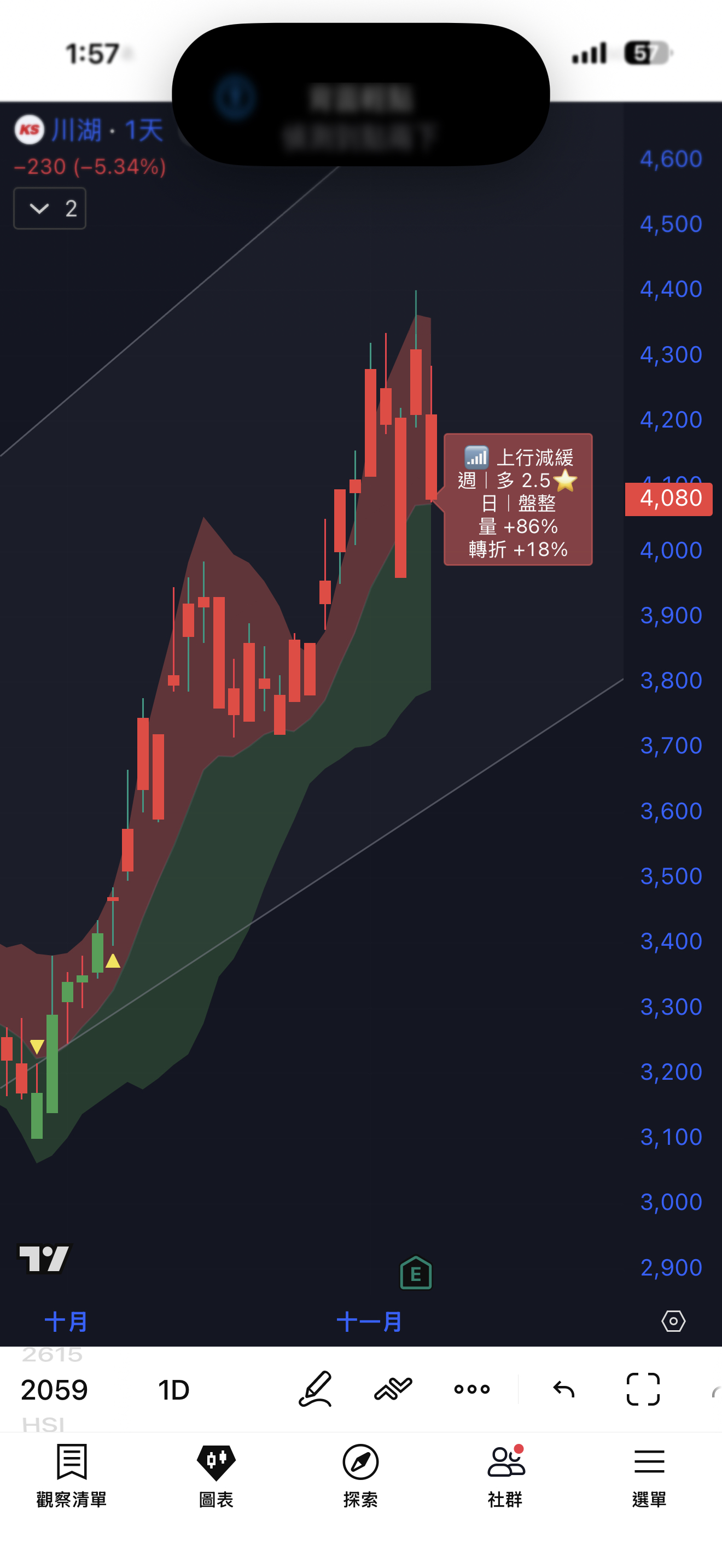Open the drawing tools pen
The image size is (722, 1568).
click(x=316, y=1389)
